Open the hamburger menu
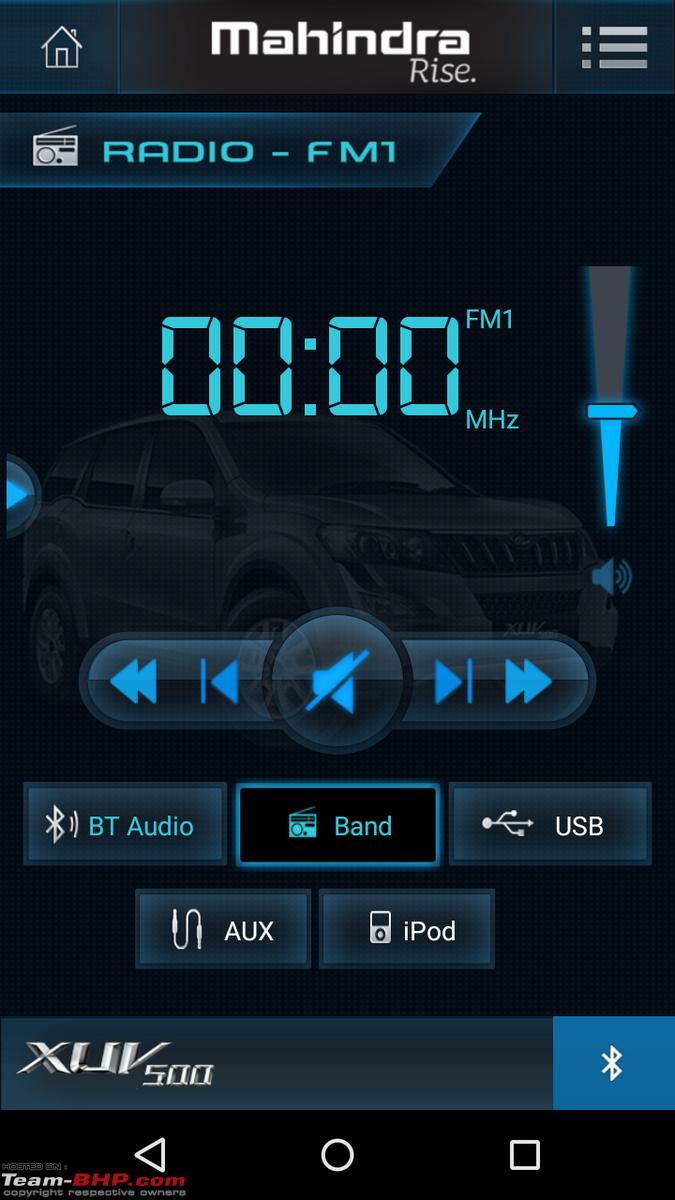Screen dimensions: 675x1200 (614, 47)
